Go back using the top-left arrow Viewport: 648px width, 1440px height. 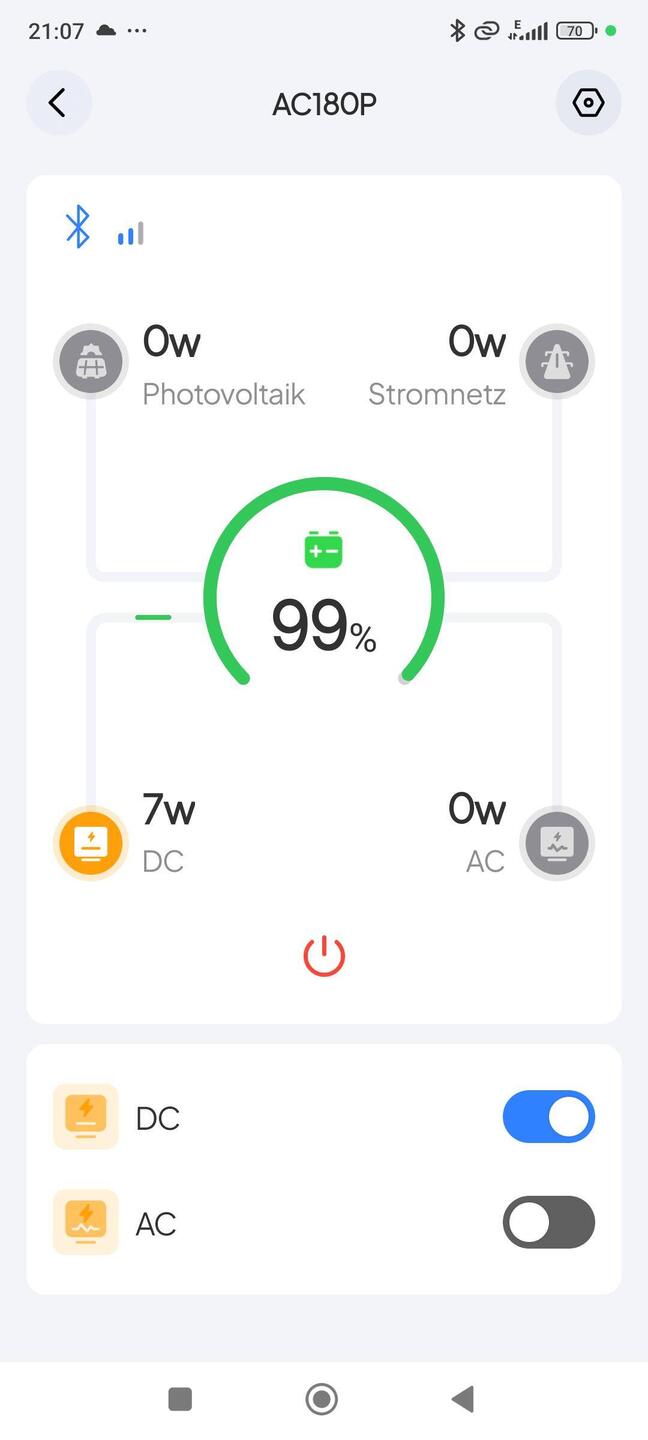pyautogui.click(x=58, y=103)
